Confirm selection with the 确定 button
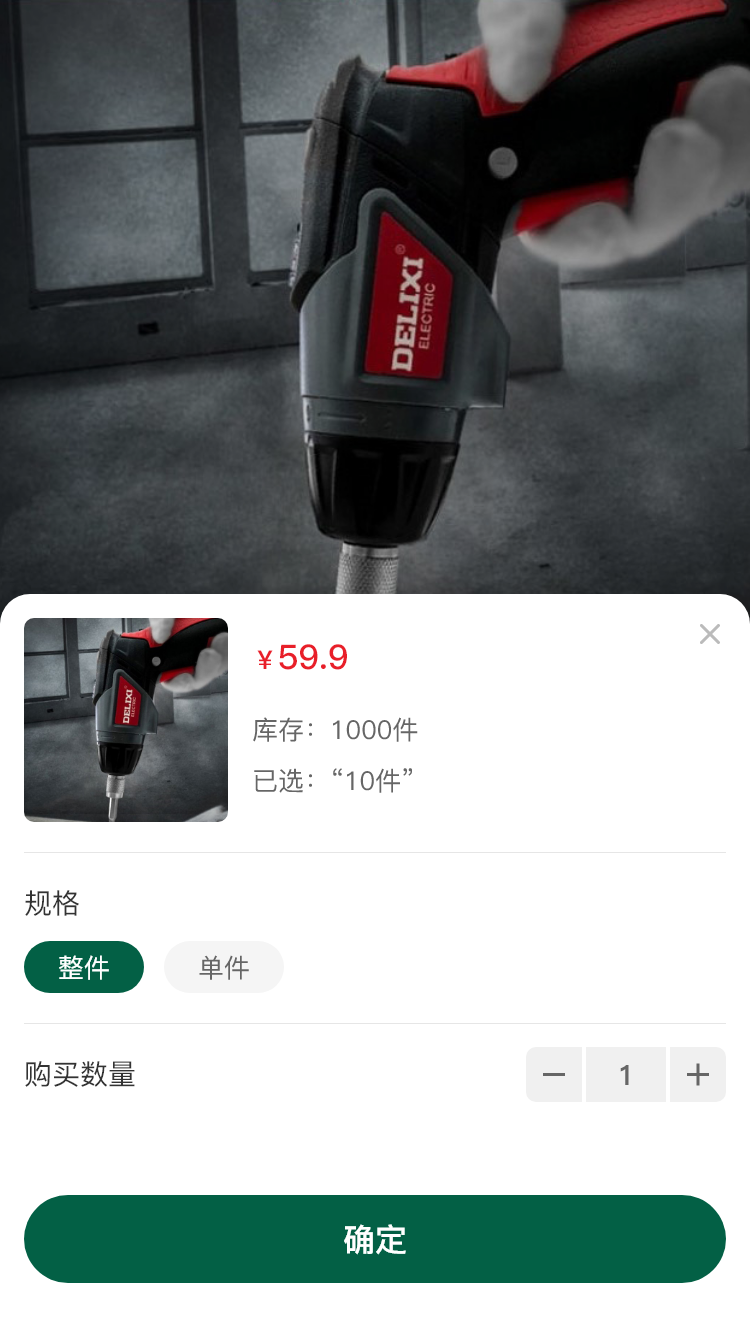This screenshot has width=750, height=1334. (375, 1239)
